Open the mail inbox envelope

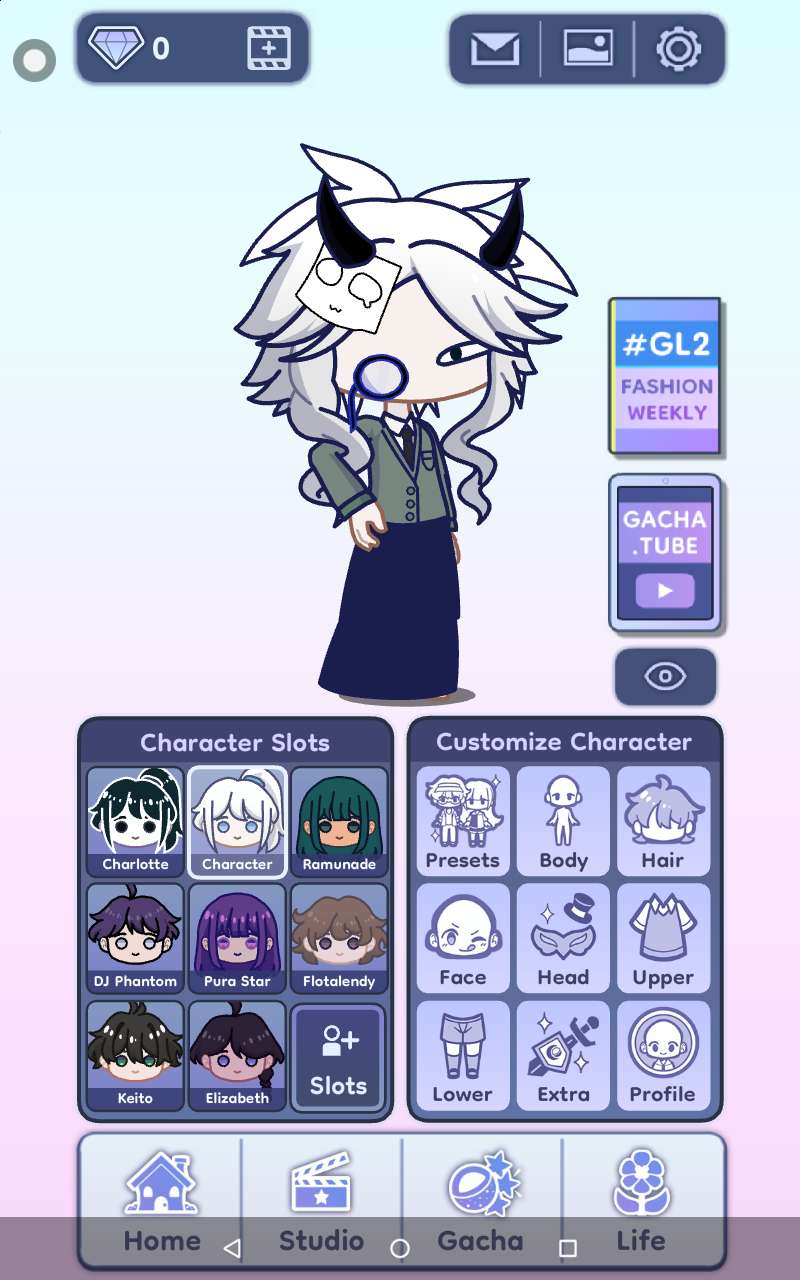(x=495, y=48)
